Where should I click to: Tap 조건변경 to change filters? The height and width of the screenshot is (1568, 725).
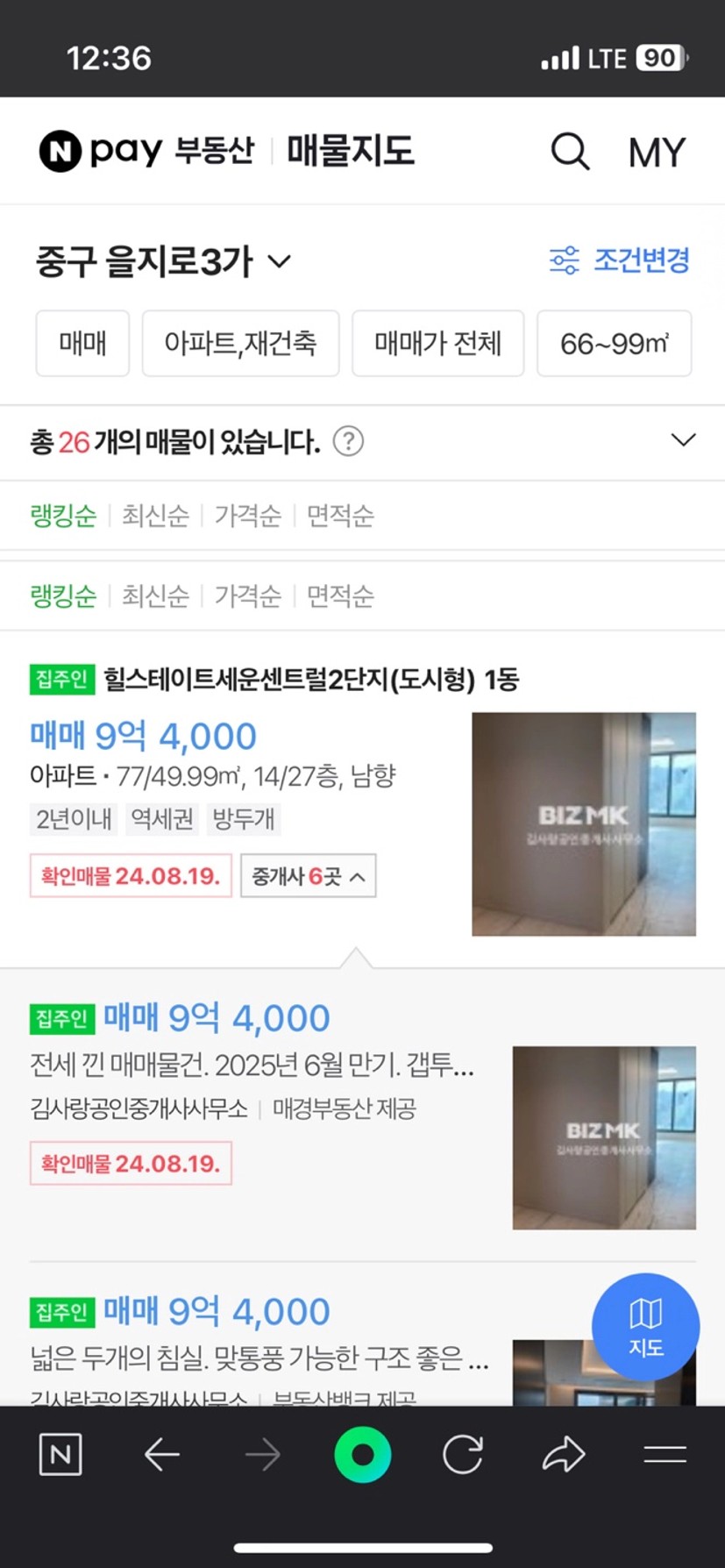tap(620, 260)
